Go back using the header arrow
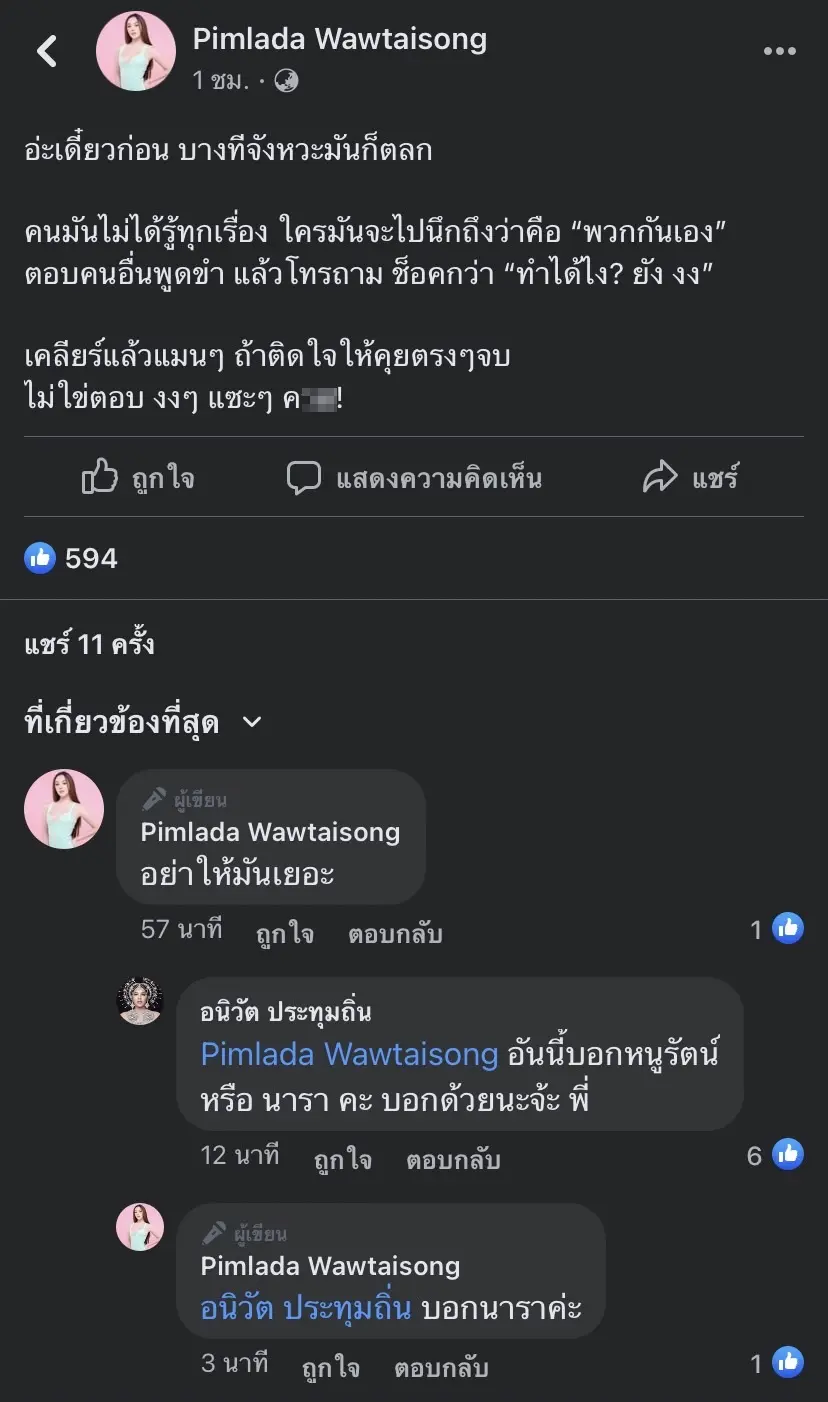Viewport: 828px width, 1402px height. pos(47,51)
